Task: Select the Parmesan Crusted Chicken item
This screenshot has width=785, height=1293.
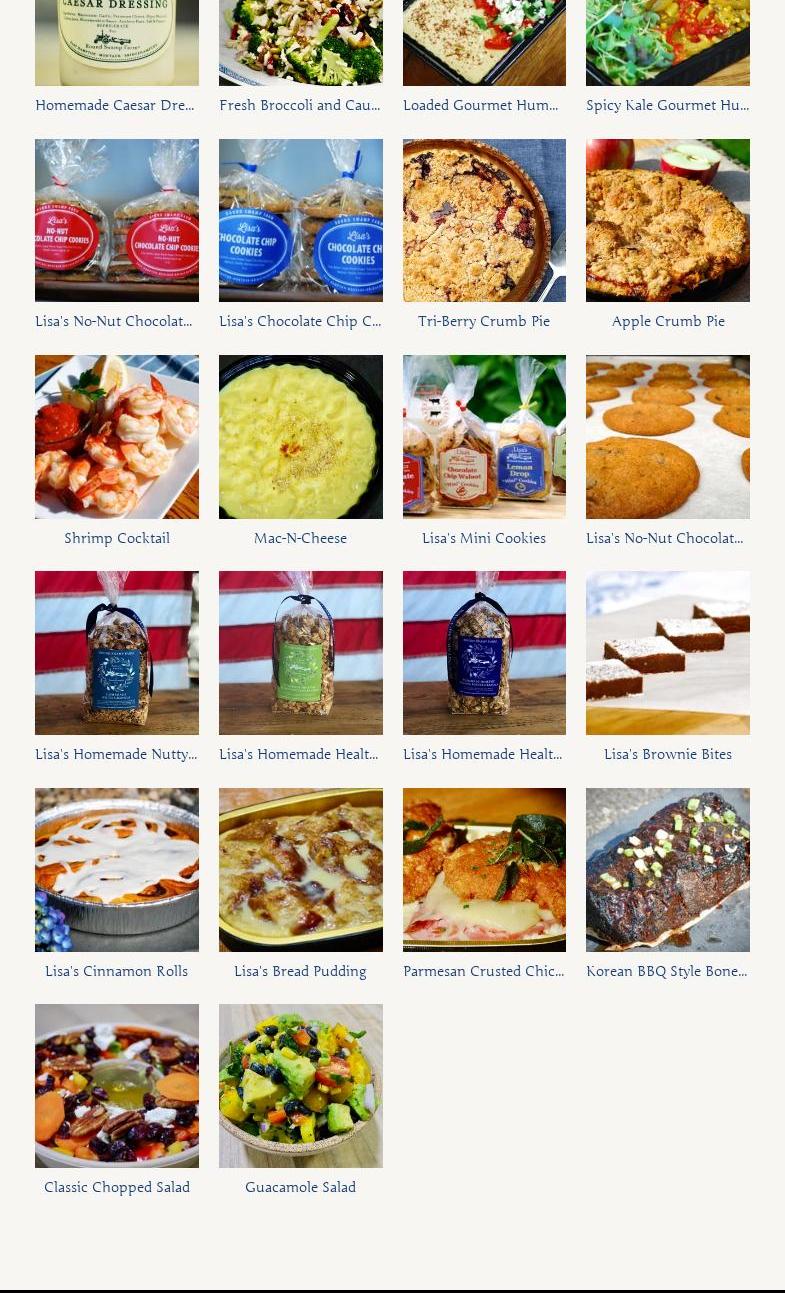Action: click(x=484, y=870)
